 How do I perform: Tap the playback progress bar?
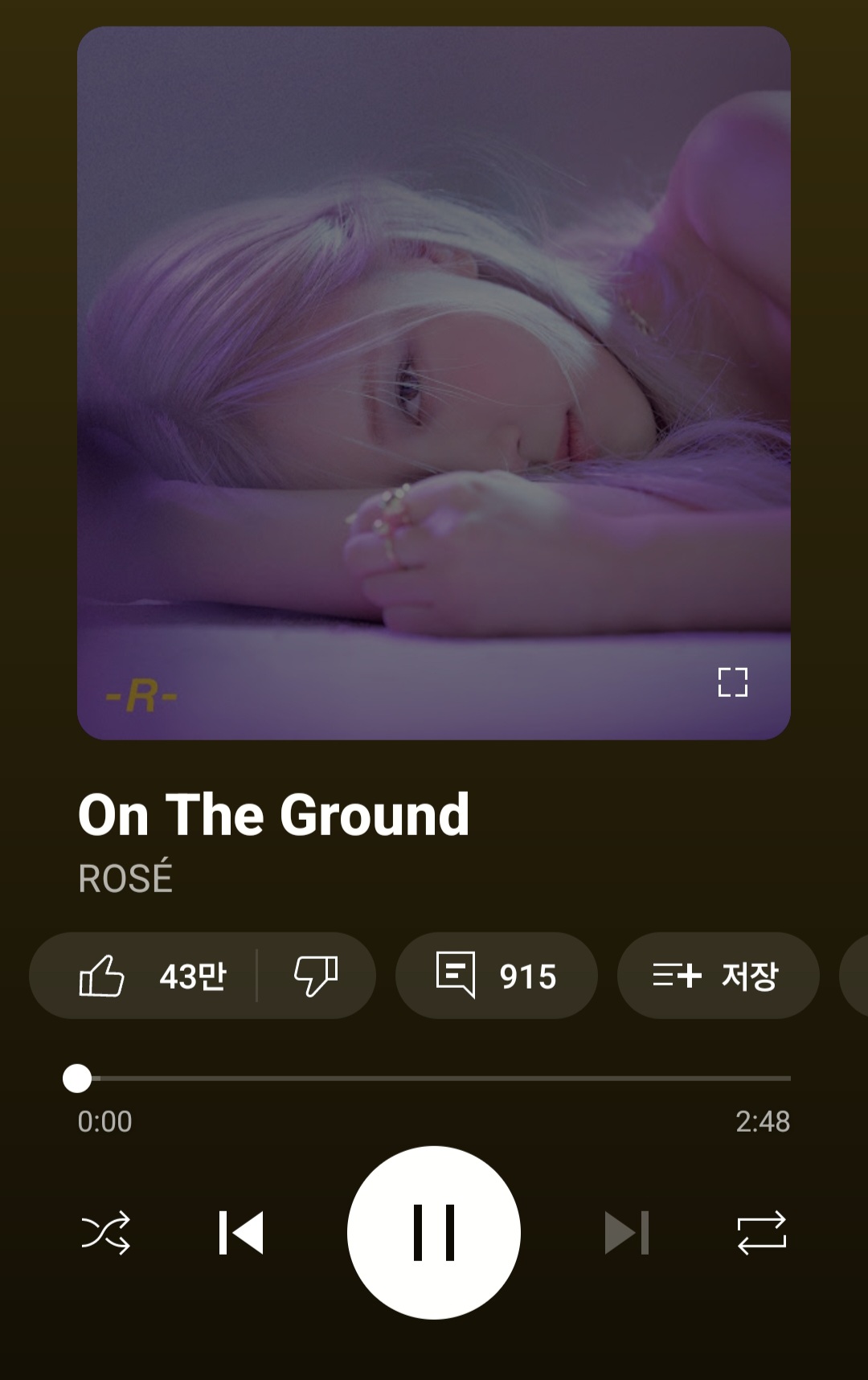tap(434, 1078)
